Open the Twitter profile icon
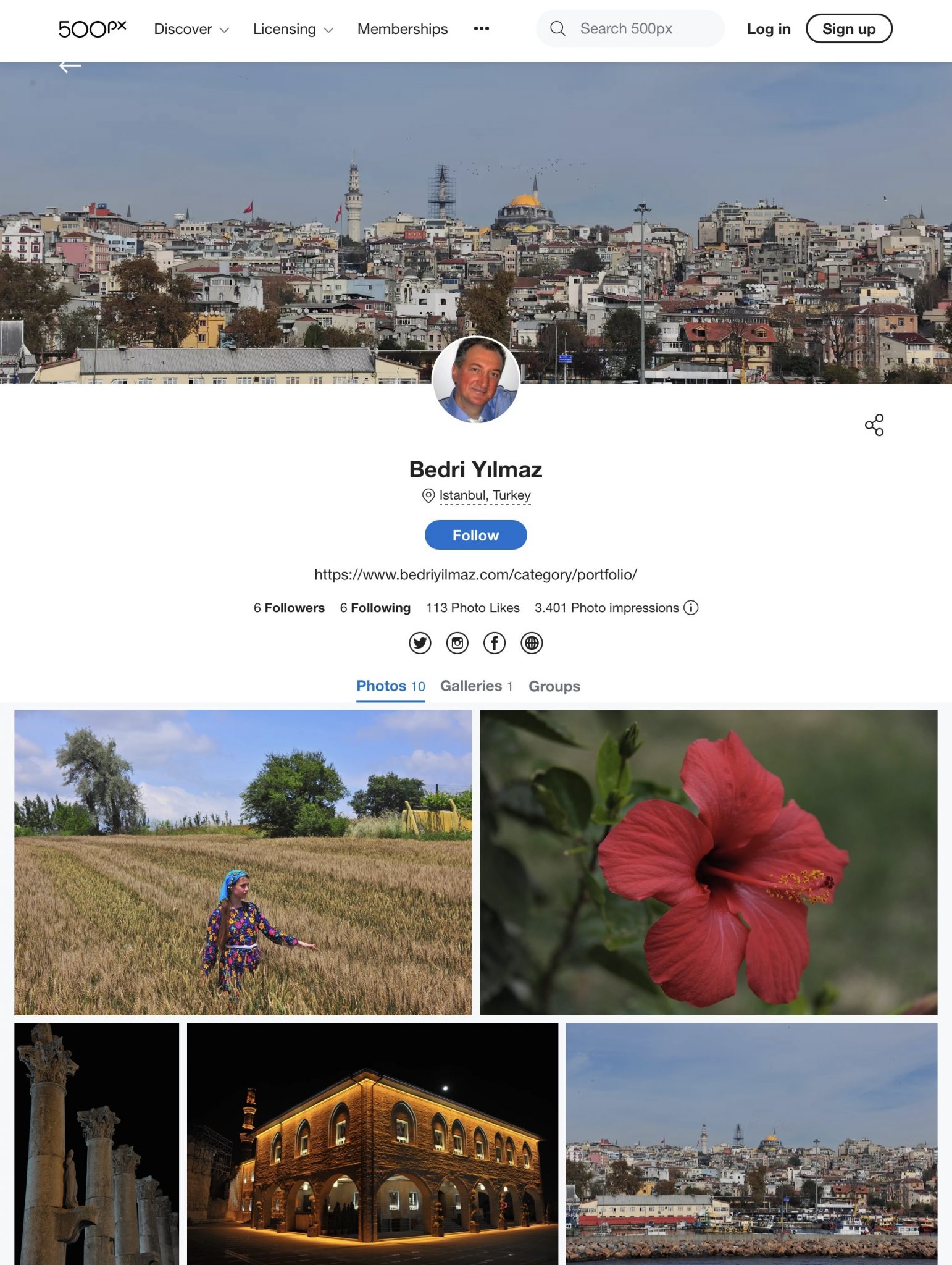This screenshot has height=1265, width=952. (420, 643)
